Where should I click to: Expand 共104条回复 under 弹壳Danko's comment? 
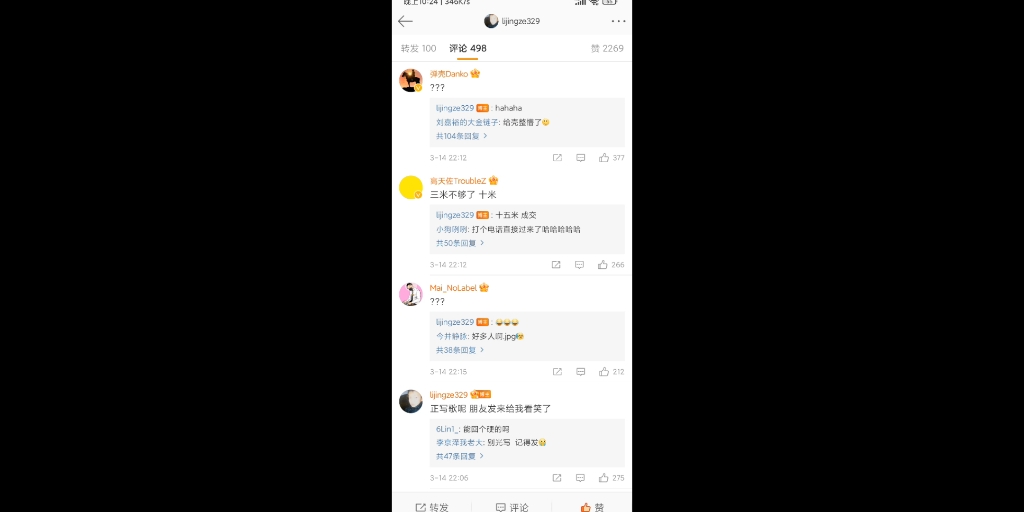[x=461, y=136]
